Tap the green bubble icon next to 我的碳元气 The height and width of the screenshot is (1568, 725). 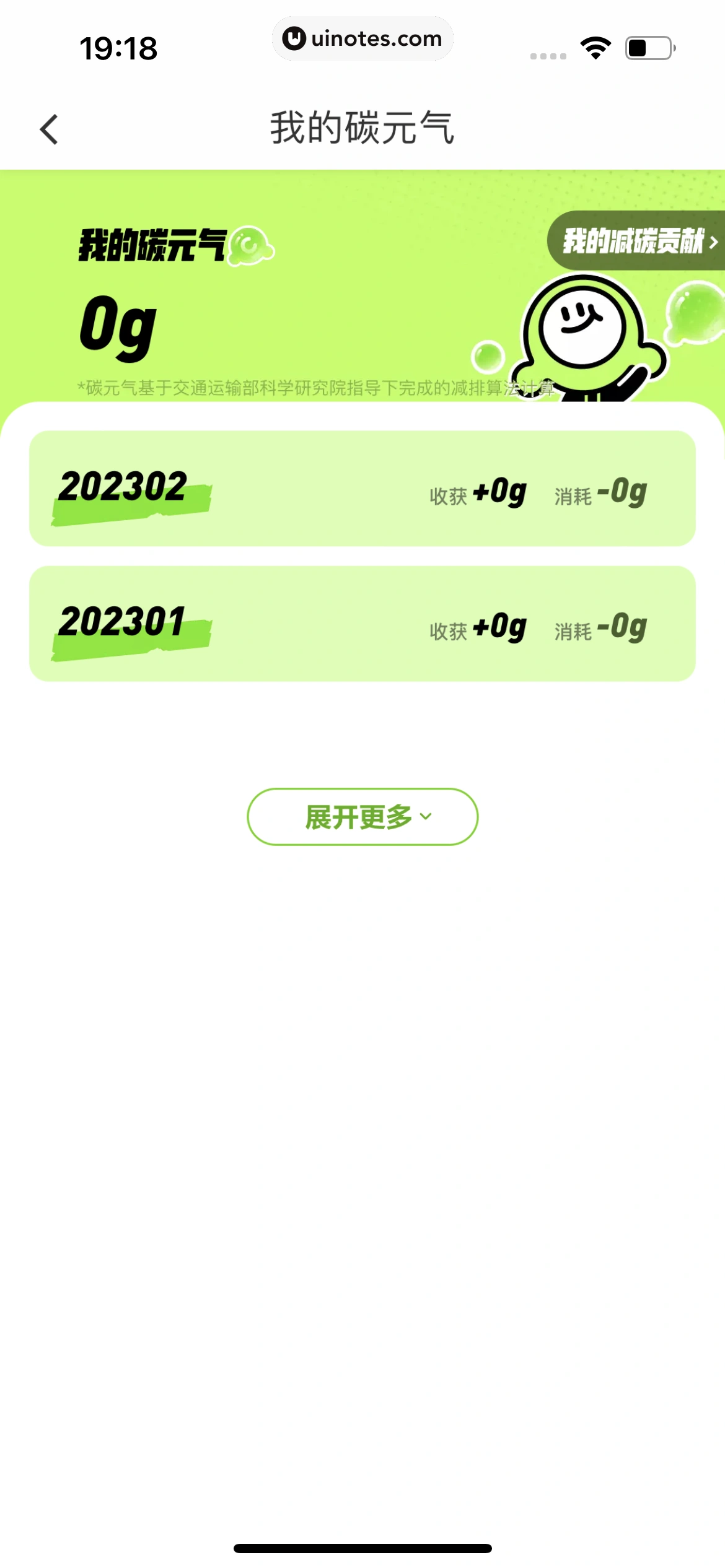click(x=250, y=246)
